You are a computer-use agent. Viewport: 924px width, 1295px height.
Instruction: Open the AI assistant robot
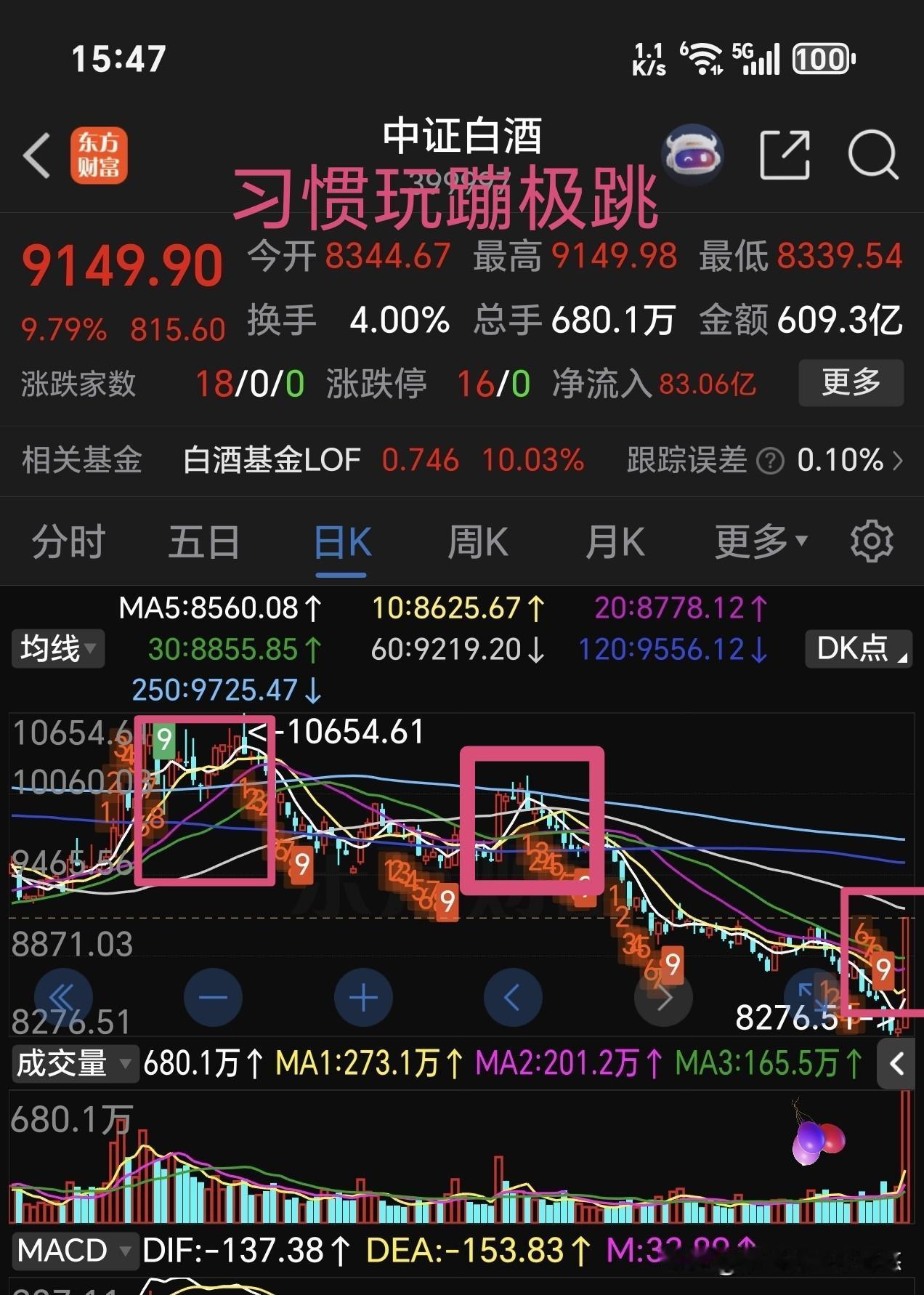tap(695, 154)
